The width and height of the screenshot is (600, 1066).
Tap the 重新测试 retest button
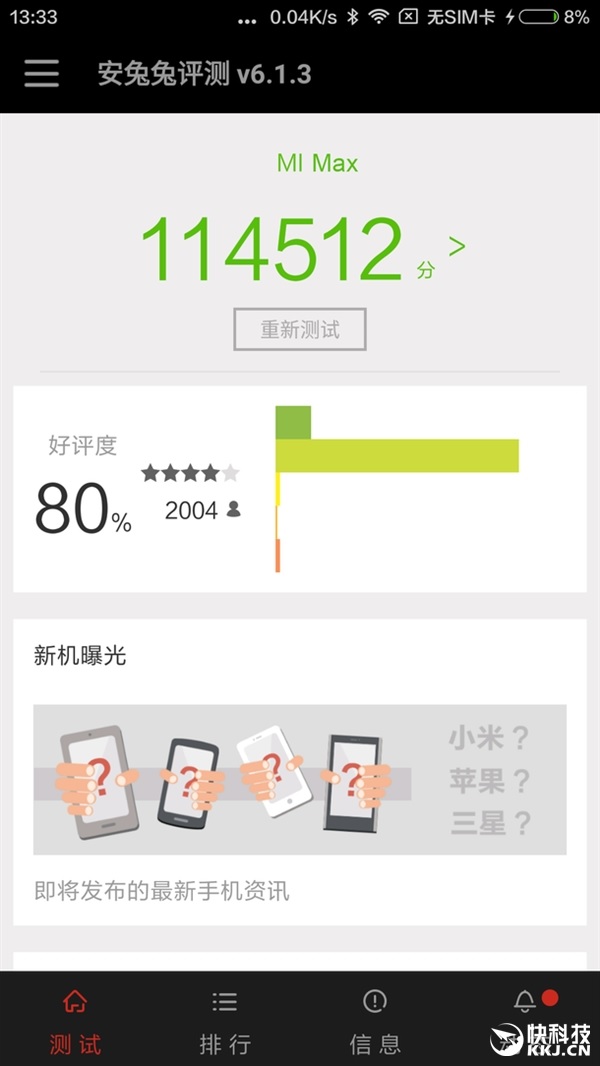click(x=300, y=329)
